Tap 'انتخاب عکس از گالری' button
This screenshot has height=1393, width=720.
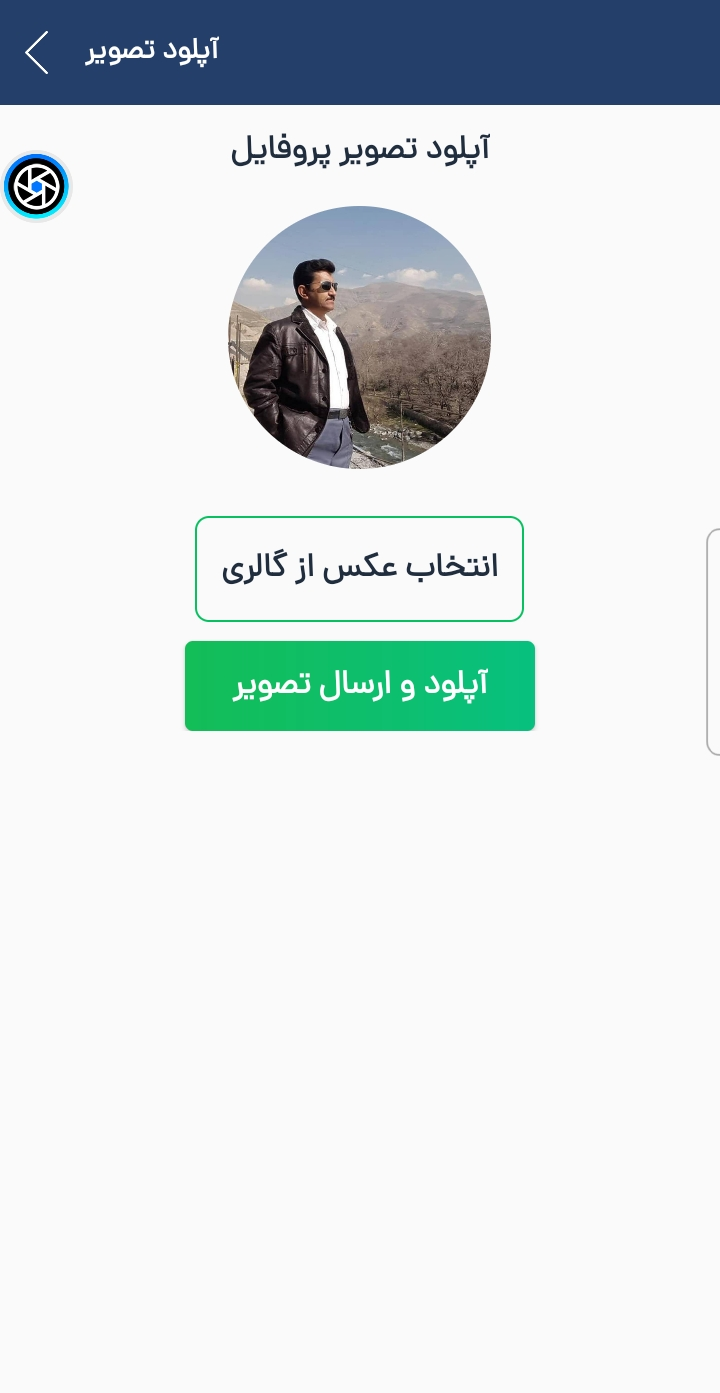pos(359,568)
